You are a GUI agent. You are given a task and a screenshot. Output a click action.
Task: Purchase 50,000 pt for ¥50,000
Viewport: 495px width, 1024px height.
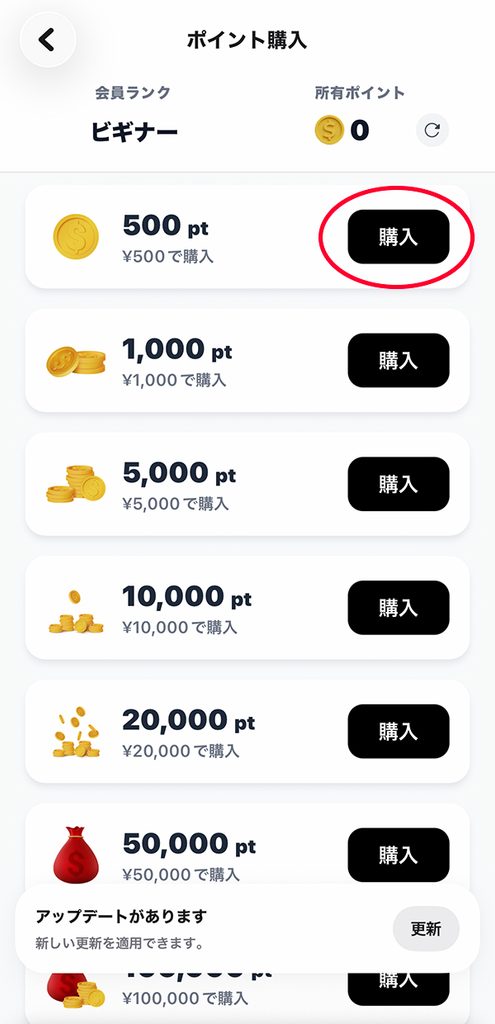pos(398,855)
